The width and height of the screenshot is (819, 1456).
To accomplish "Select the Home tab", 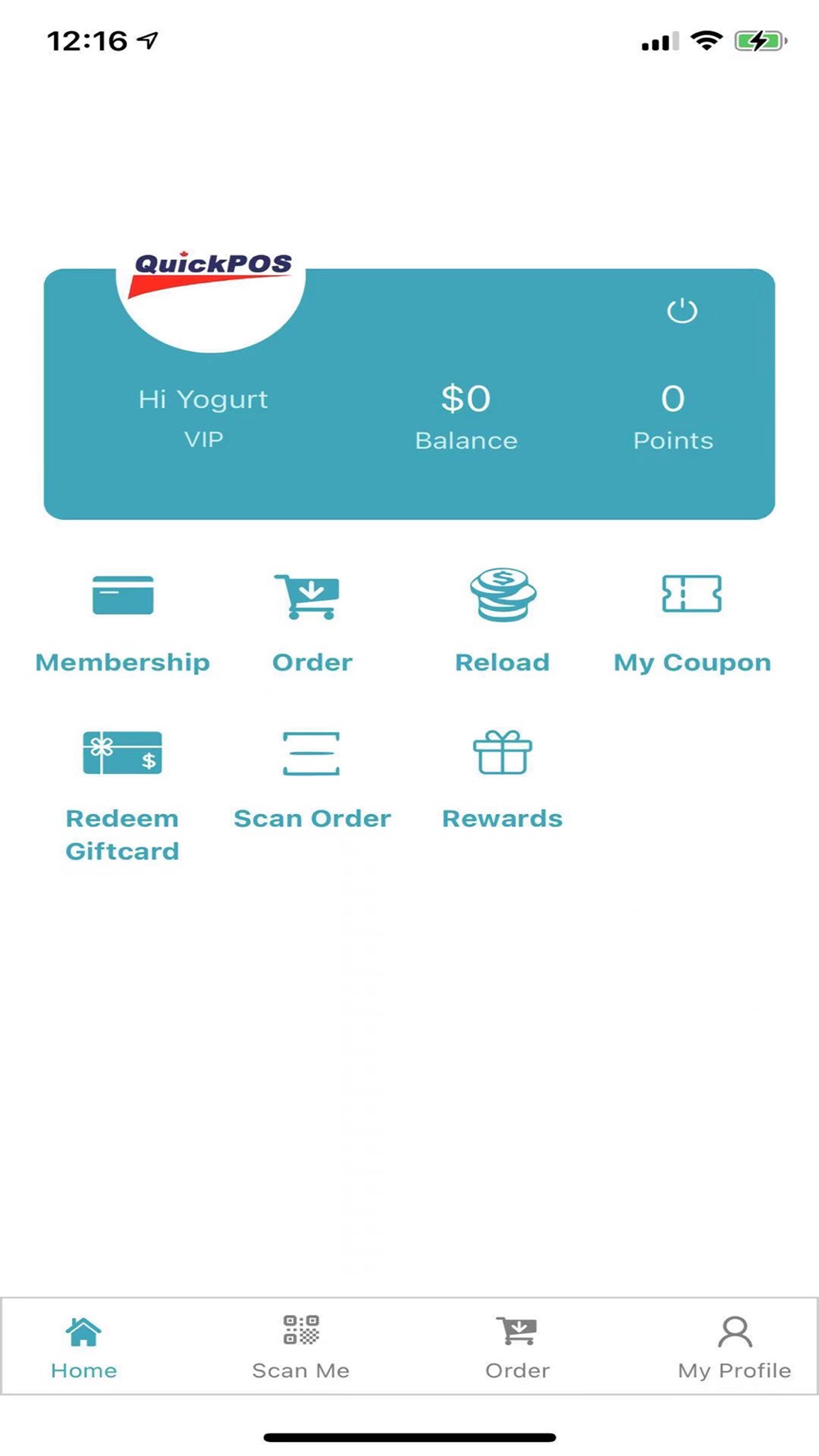I will click(84, 1347).
